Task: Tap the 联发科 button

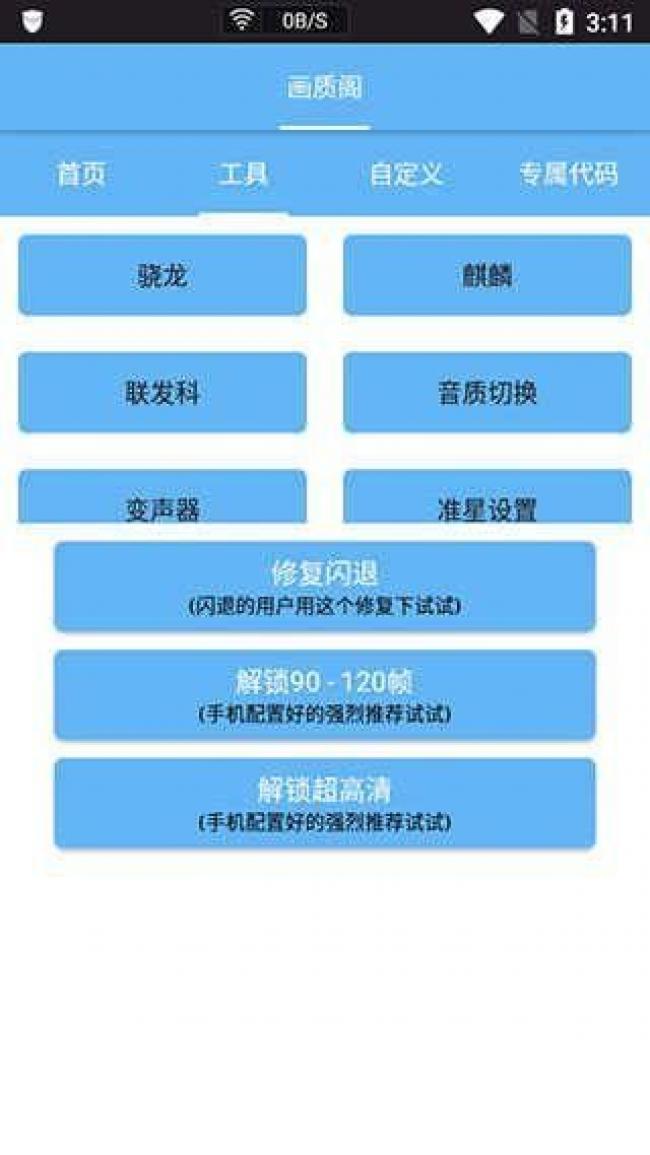Action: point(162,392)
